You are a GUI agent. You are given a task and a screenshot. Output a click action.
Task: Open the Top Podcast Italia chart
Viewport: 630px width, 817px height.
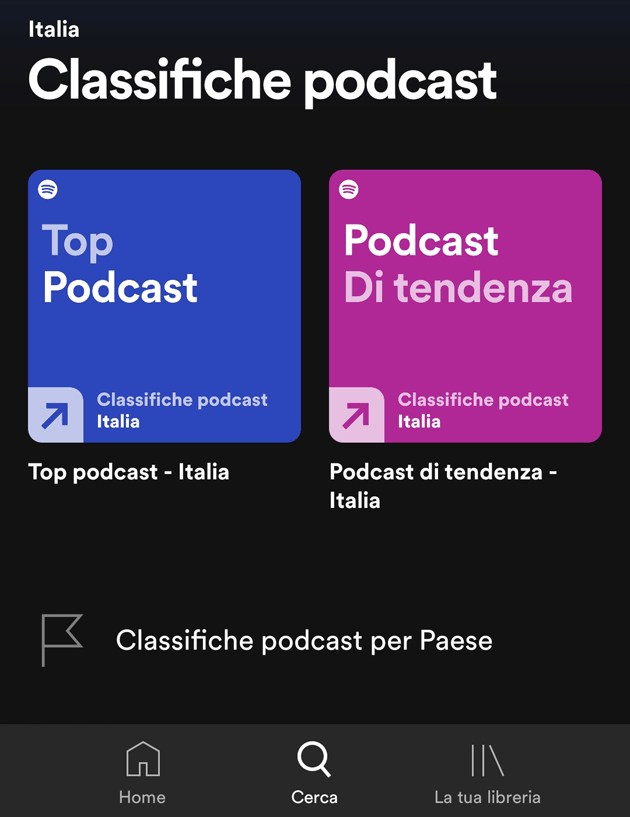(x=164, y=306)
